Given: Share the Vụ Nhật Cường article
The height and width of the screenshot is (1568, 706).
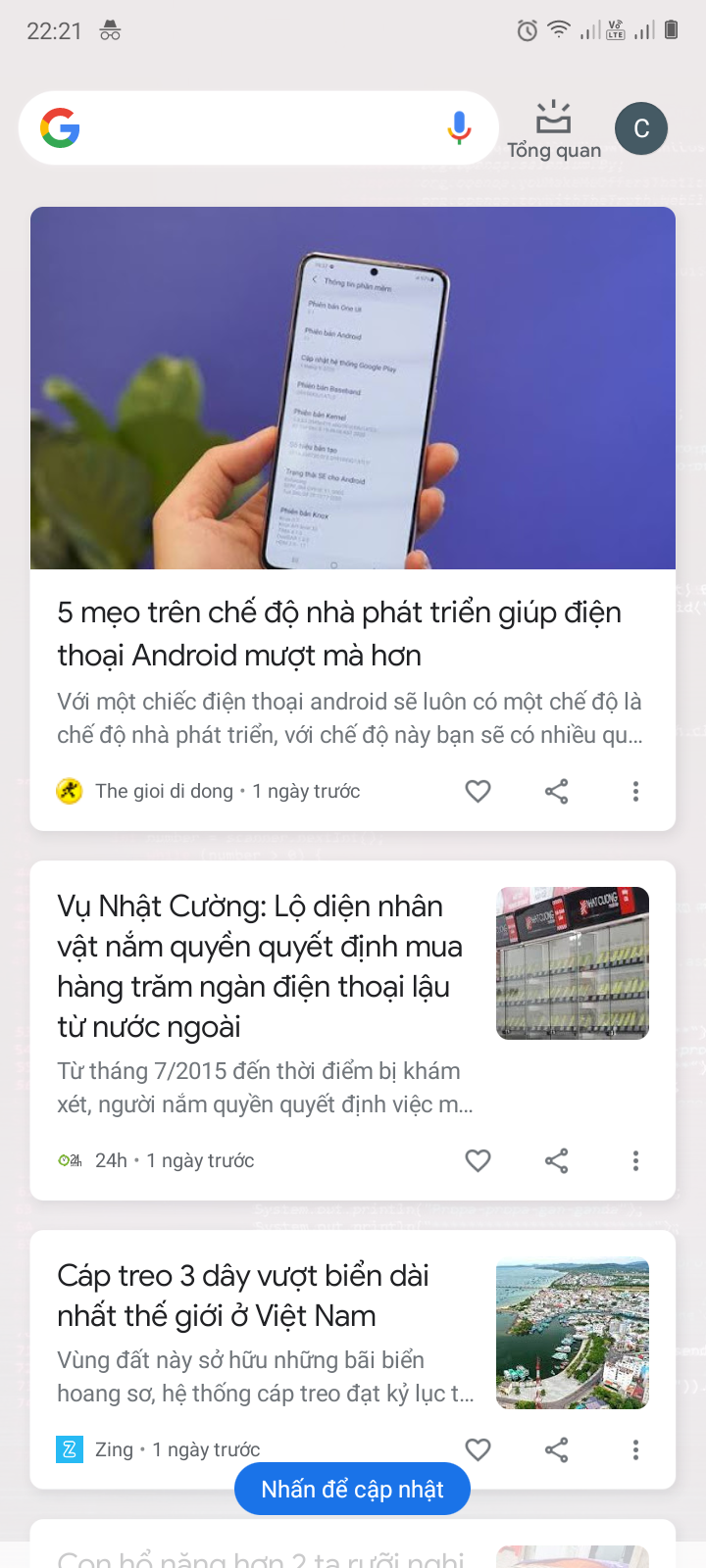Looking at the screenshot, I should coord(557,1160).
